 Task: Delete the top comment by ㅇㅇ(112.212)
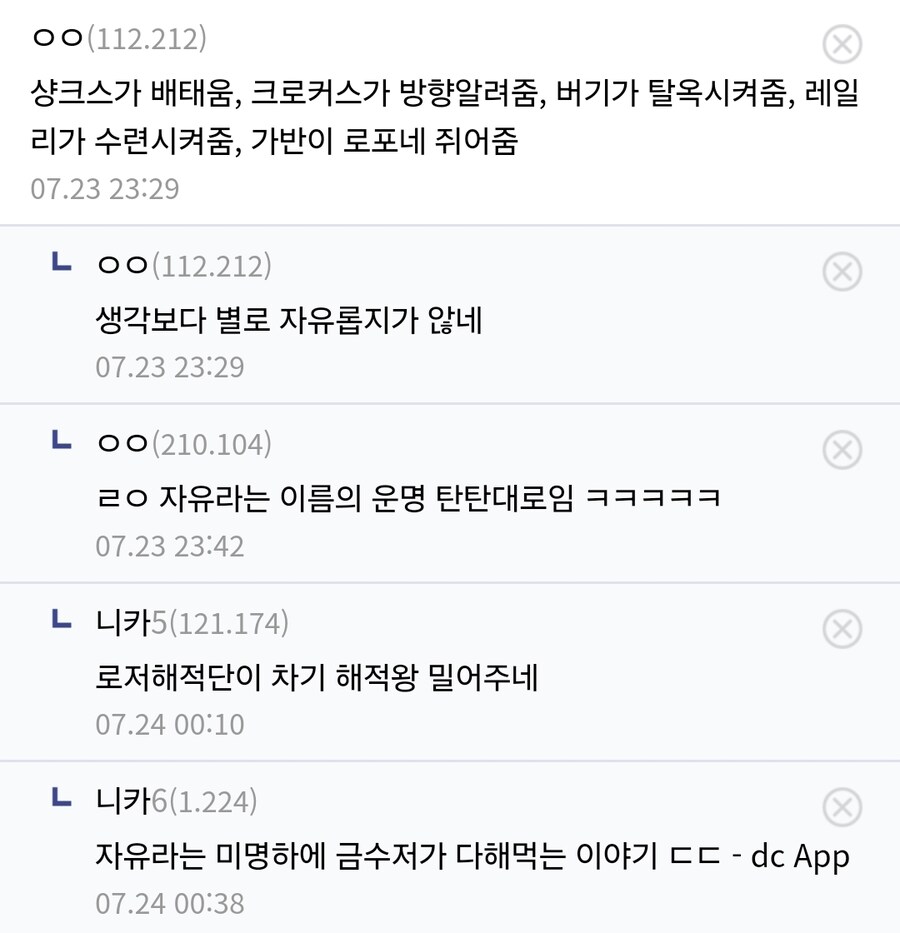click(844, 41)
